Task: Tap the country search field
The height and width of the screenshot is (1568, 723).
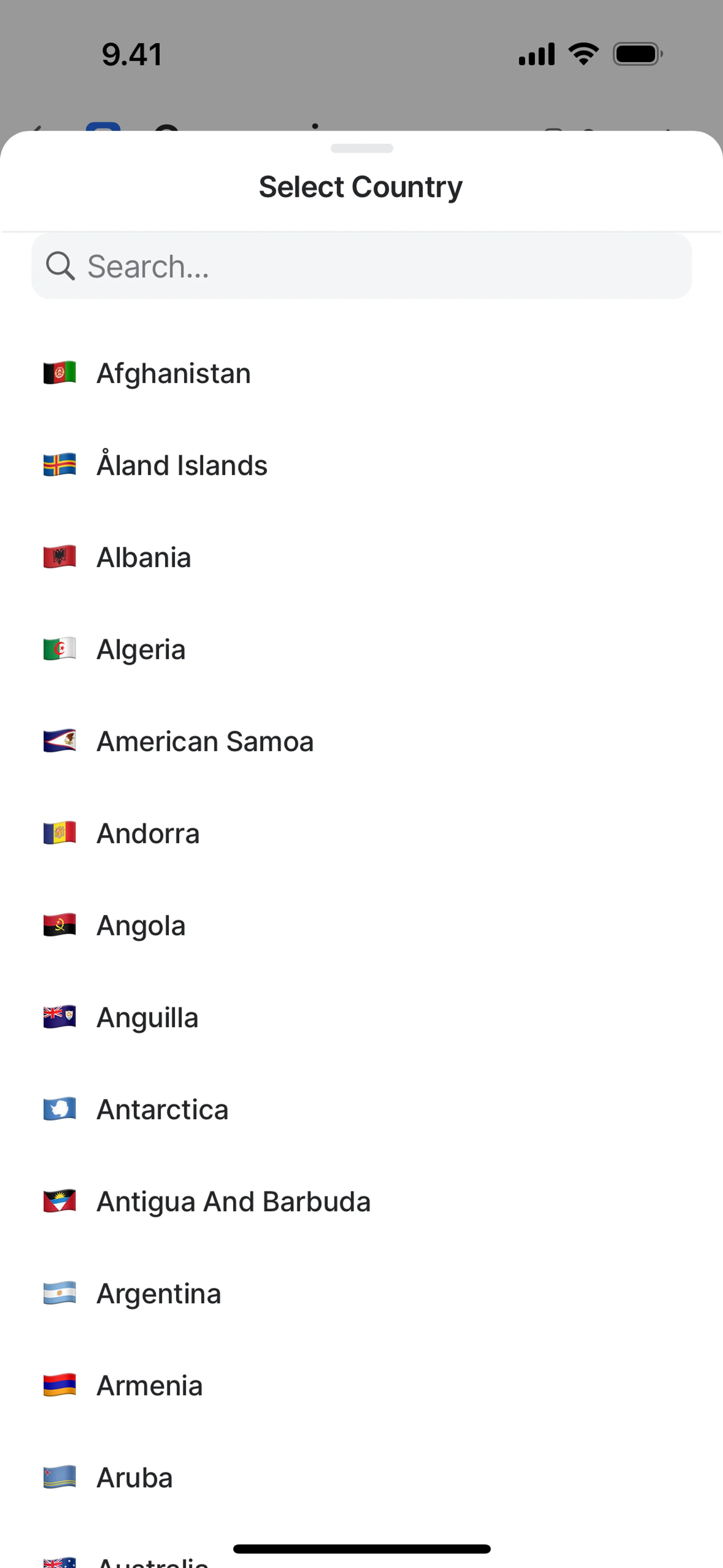Action: (361, 266)
